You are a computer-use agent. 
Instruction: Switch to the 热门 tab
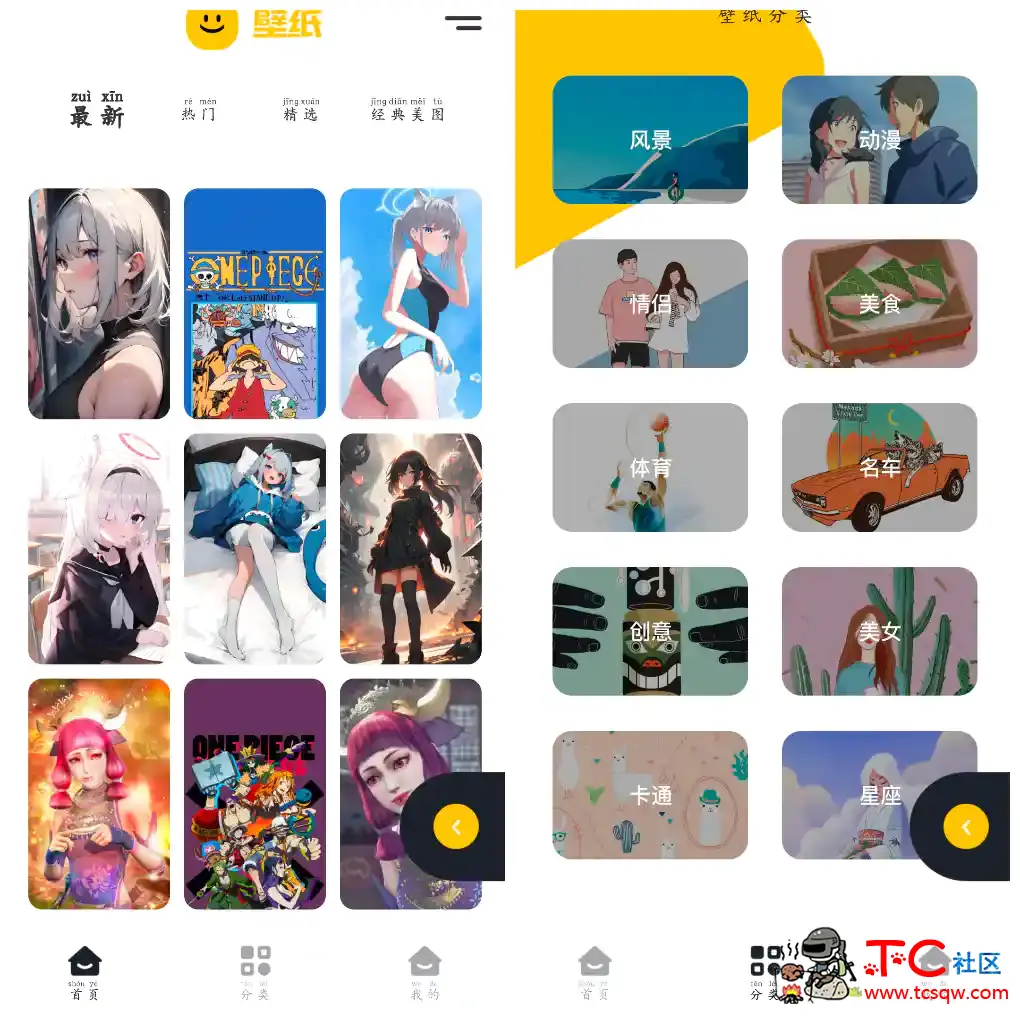coord(198,110)
